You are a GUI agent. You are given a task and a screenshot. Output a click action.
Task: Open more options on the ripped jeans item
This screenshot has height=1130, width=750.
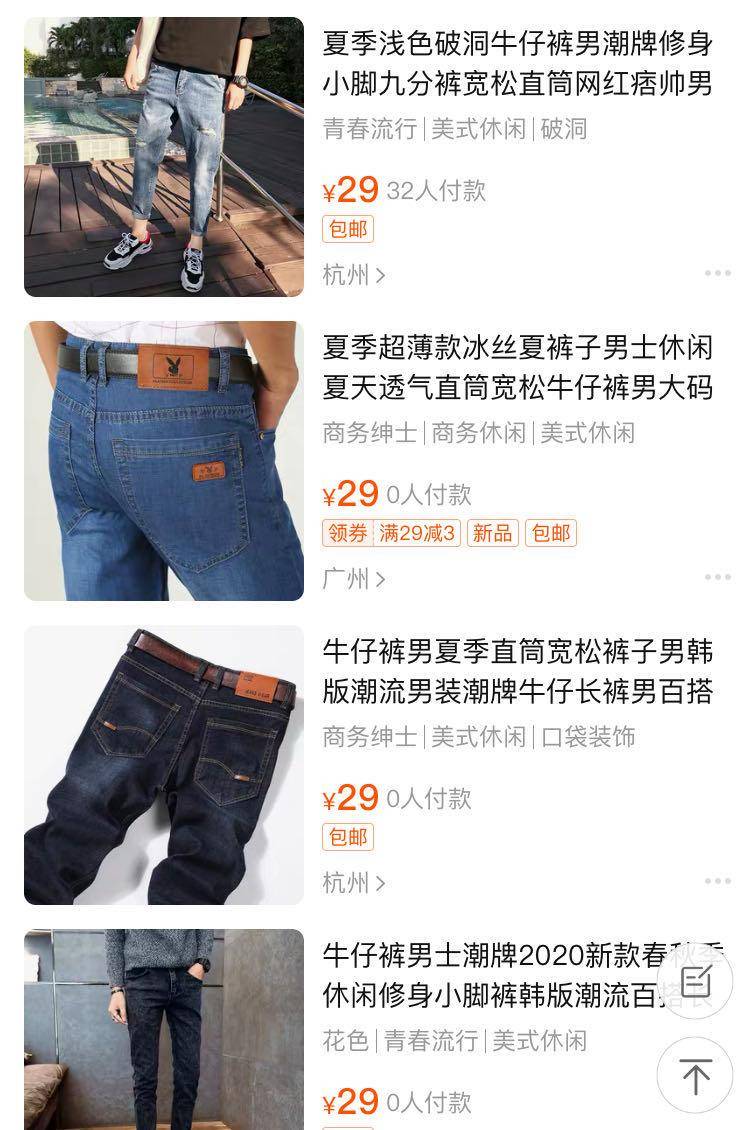716,271
